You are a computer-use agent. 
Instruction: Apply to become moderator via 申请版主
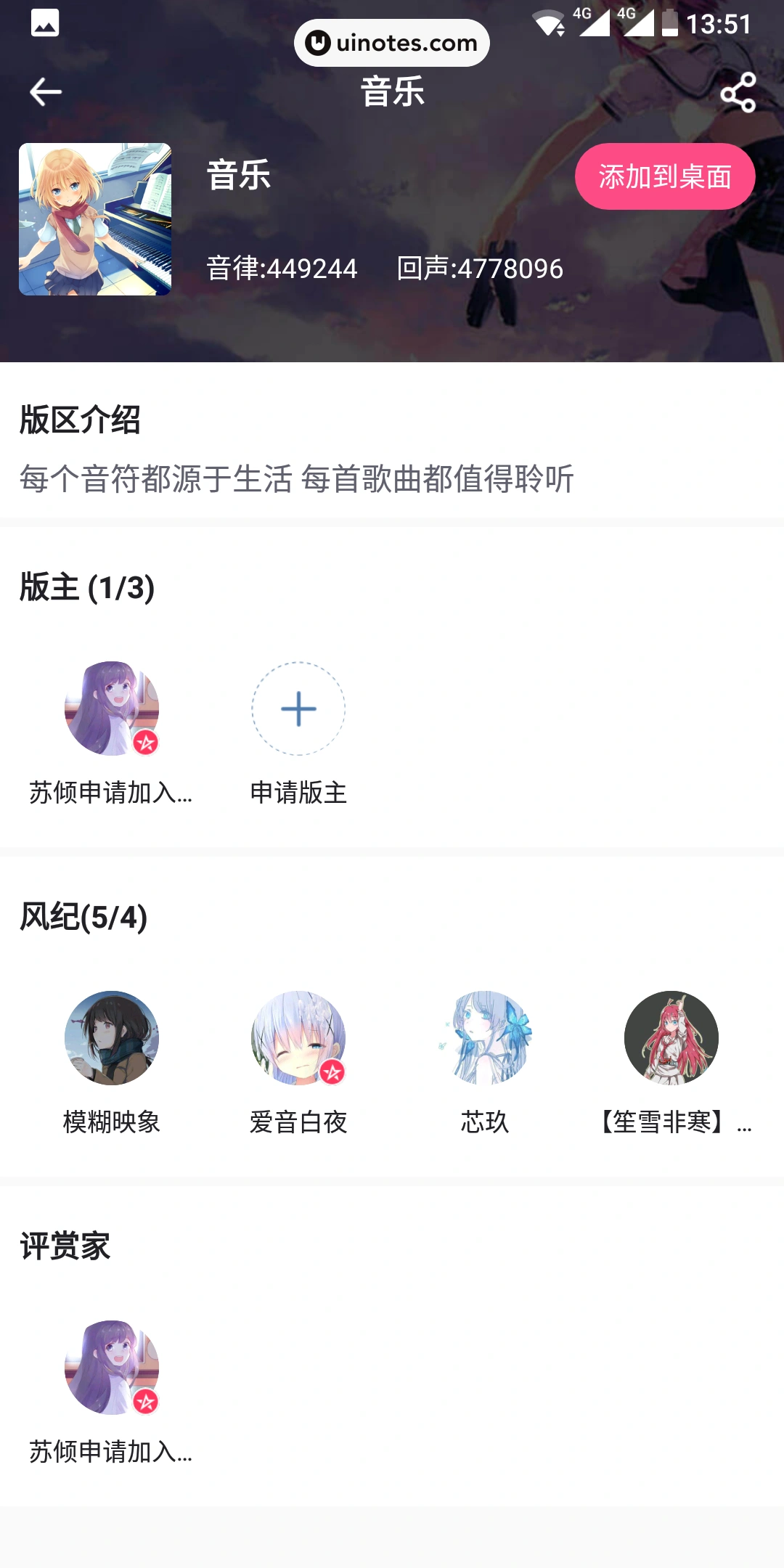(298, 709)
